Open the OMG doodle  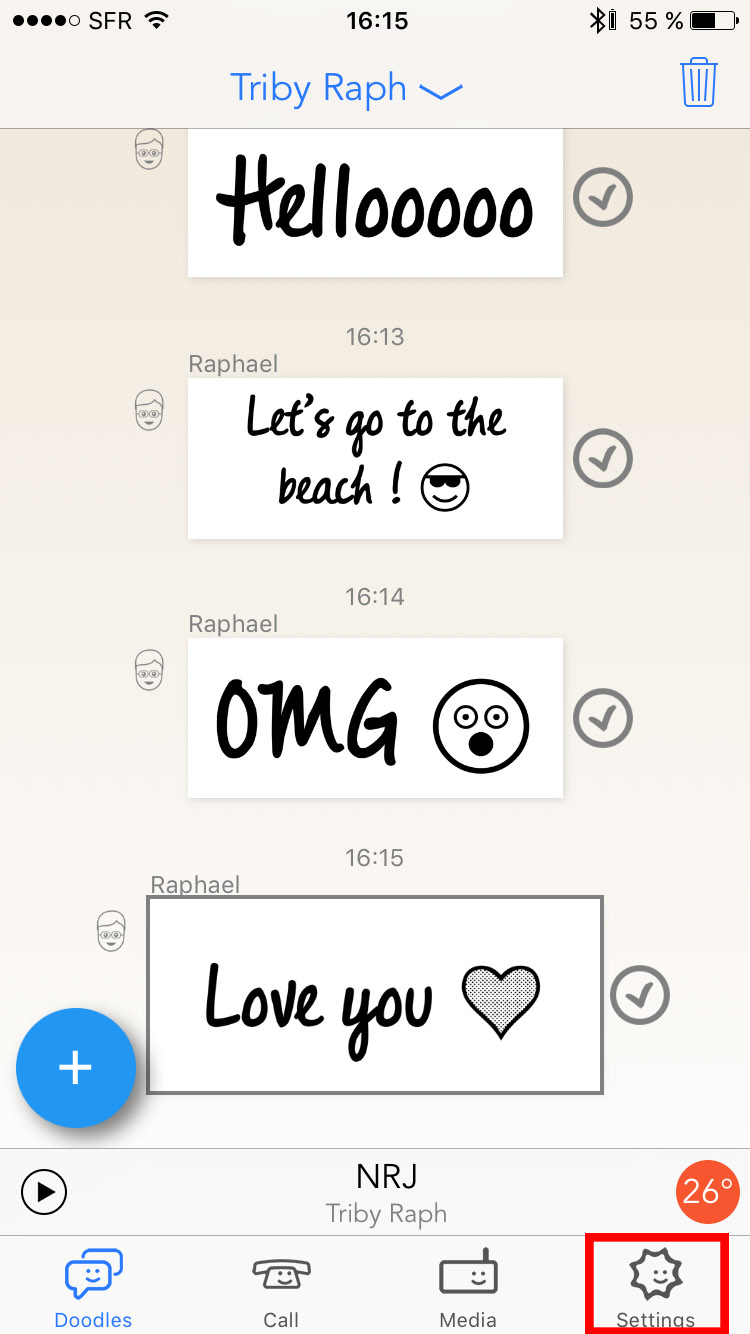click(x=375, y=718)
